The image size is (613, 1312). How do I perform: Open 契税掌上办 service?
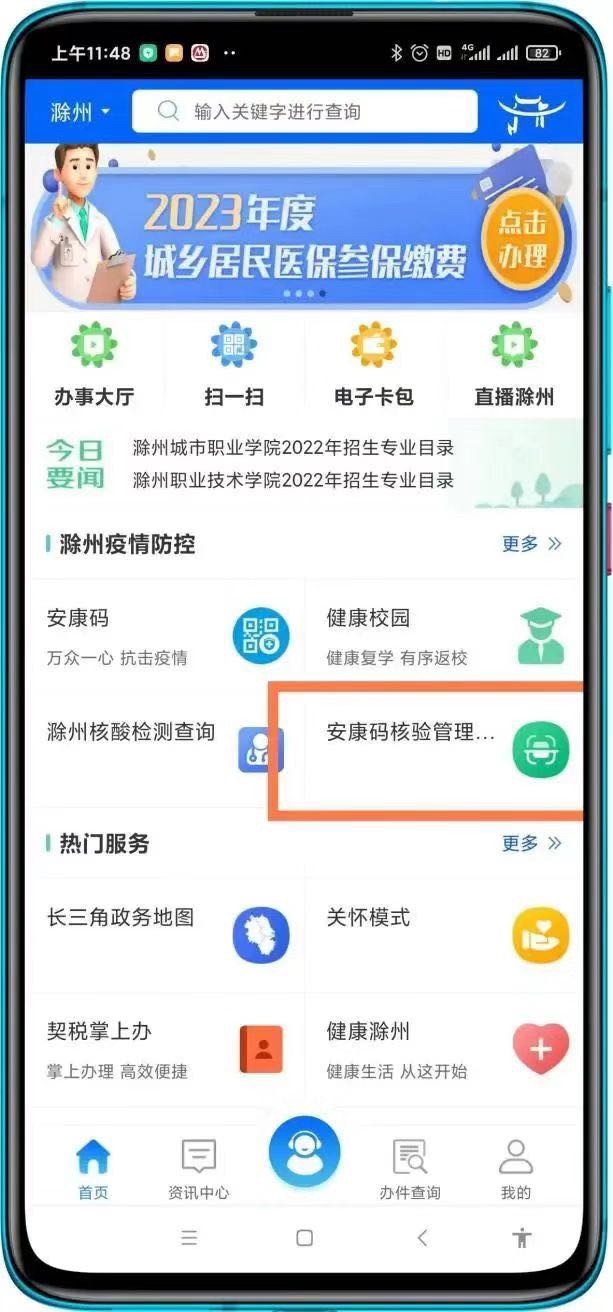pos(166,1048)
